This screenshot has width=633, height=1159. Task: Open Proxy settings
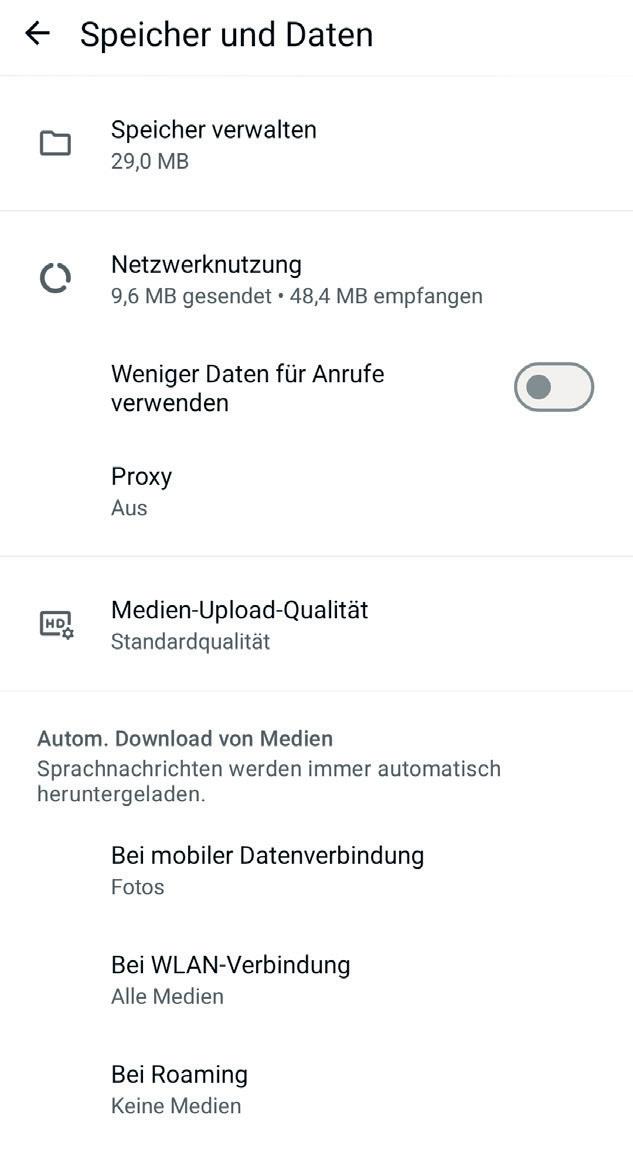coord(142,490)
